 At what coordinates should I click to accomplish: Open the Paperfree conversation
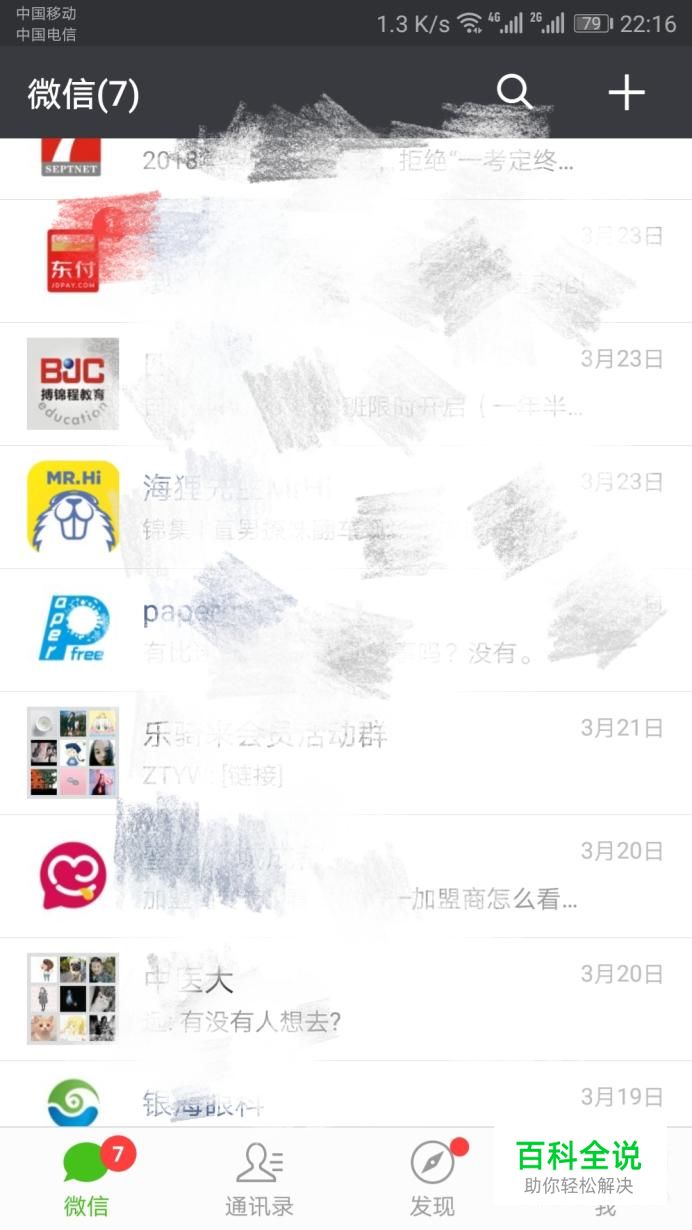point(345,630)
